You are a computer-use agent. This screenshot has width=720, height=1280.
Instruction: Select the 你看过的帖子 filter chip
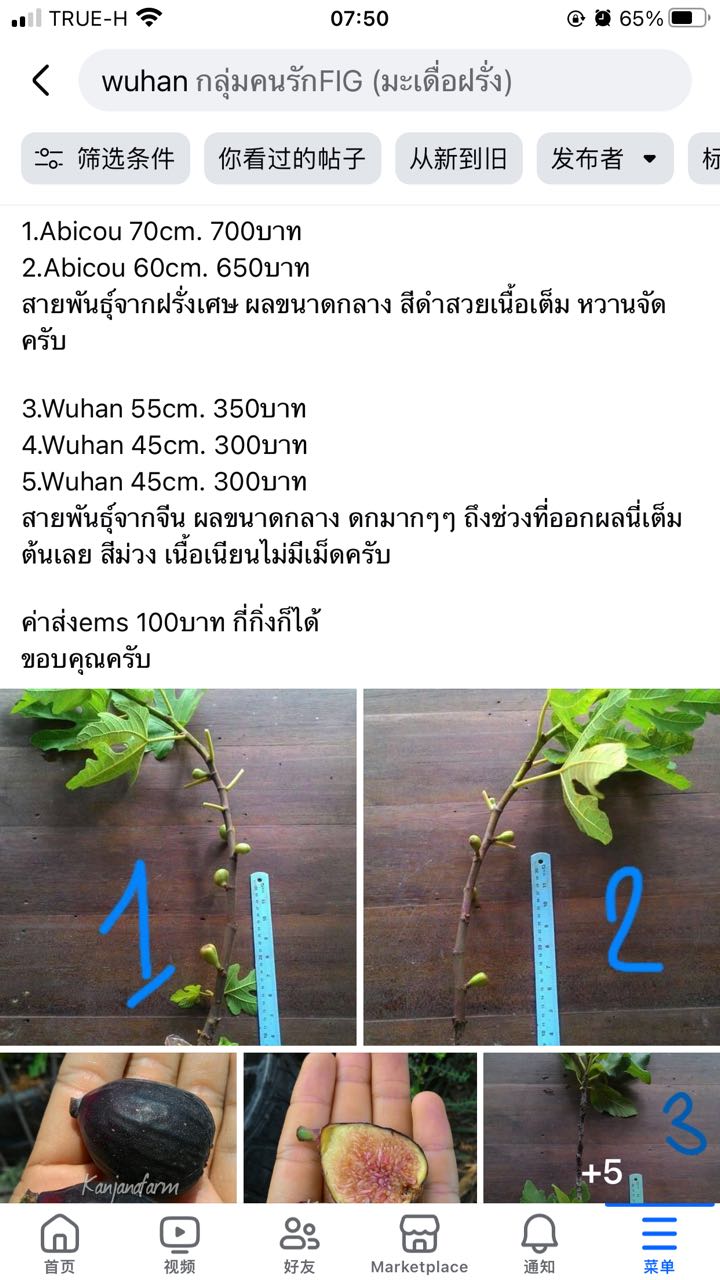(x=293, y=158)
